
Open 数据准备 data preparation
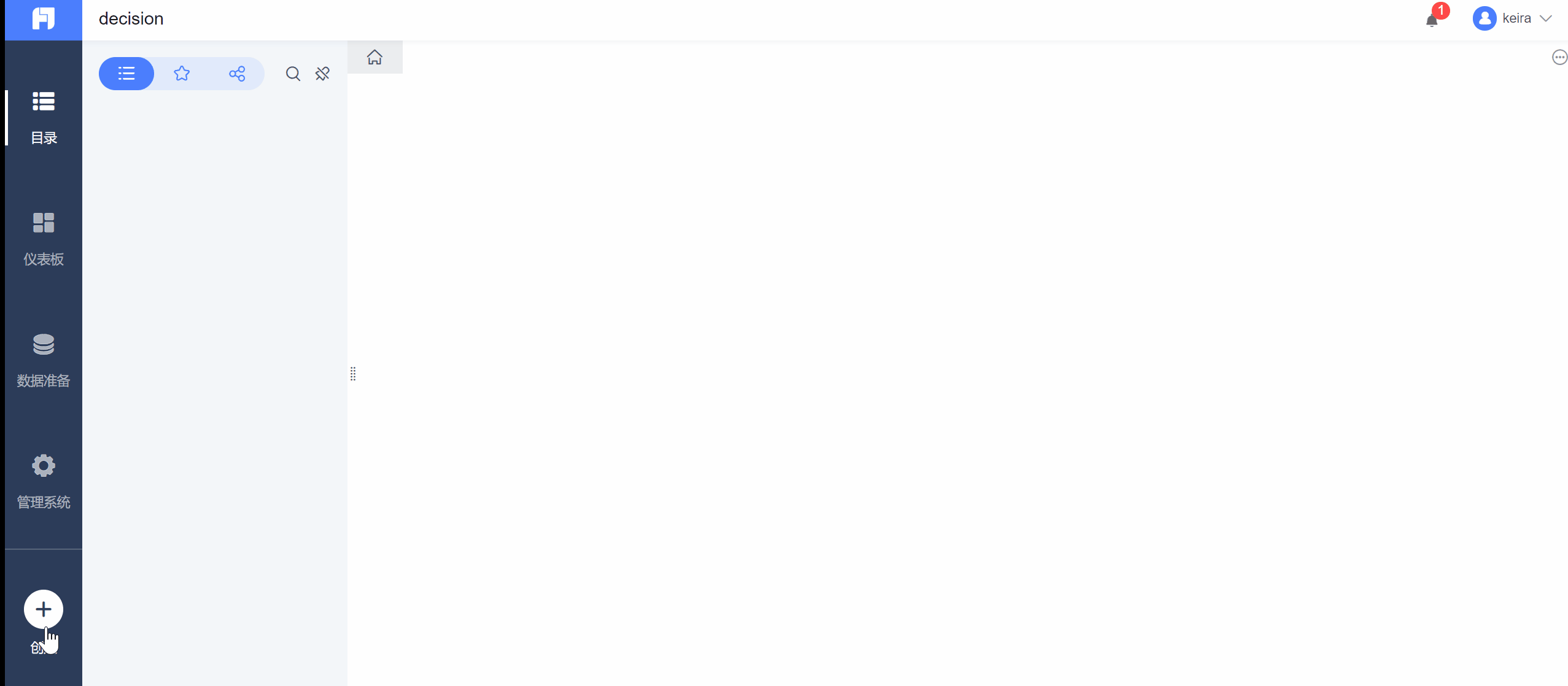43,360
